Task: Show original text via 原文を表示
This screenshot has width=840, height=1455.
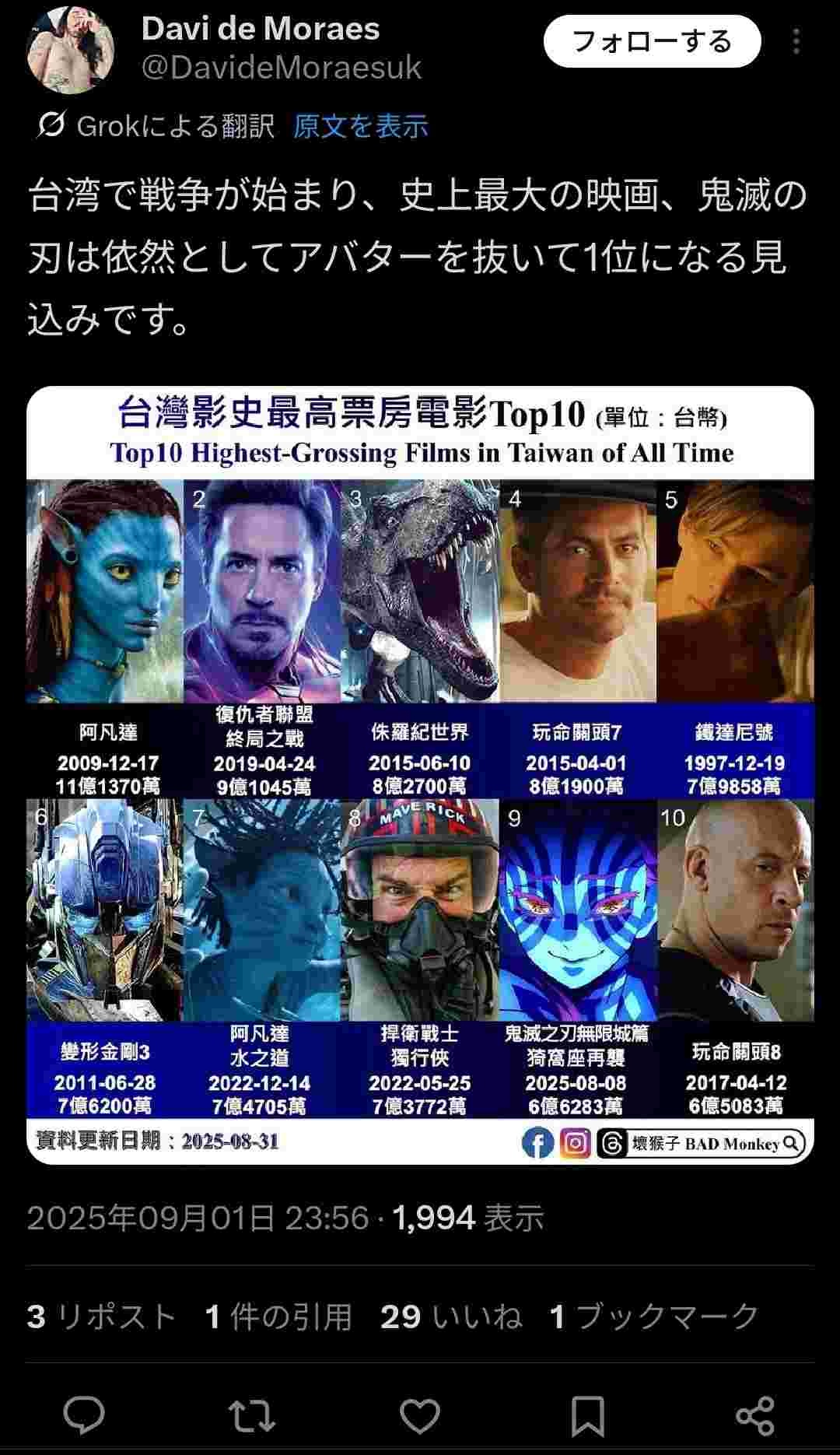Action: [x=360, y=126]
